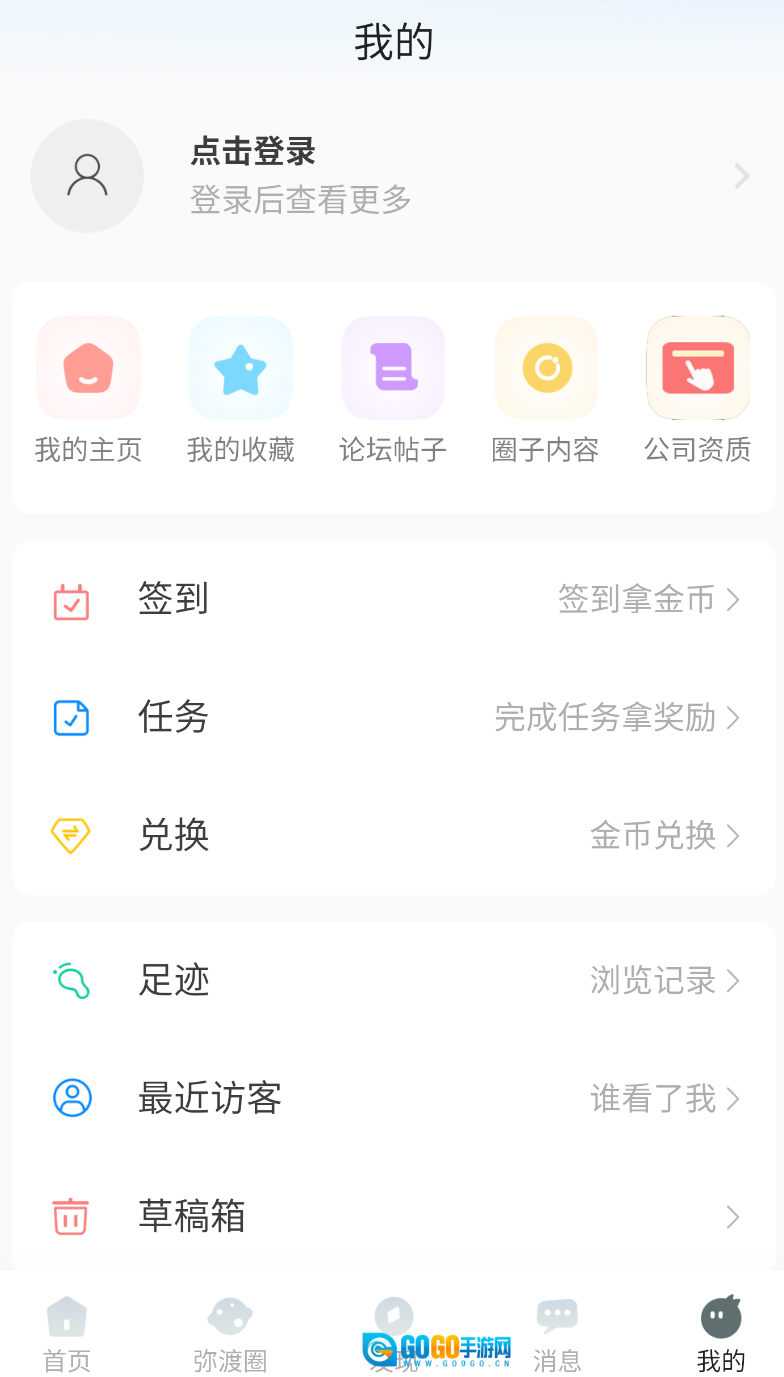Open 草稿箱 via its trash-style icon
Image resolution: width=784 pixels, height=1377 pixels.
pyautogui.click(x=68, y=1216)
